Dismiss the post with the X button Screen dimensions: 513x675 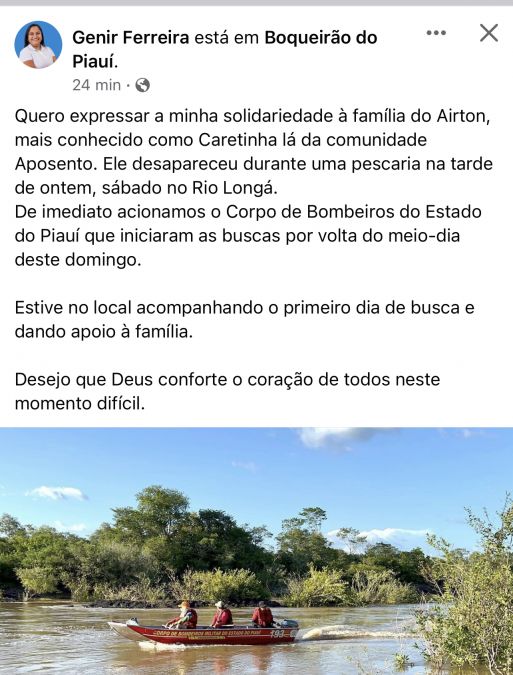489,33
